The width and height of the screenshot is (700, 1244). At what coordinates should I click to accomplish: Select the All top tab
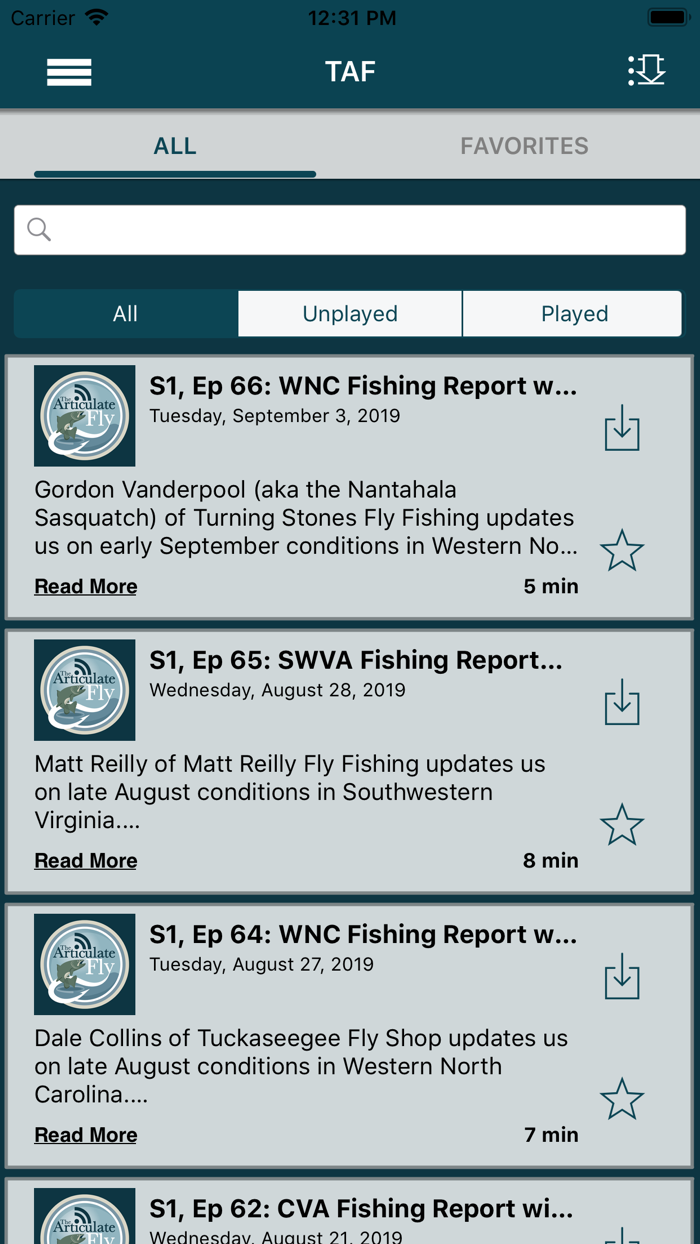pos(175,146)
